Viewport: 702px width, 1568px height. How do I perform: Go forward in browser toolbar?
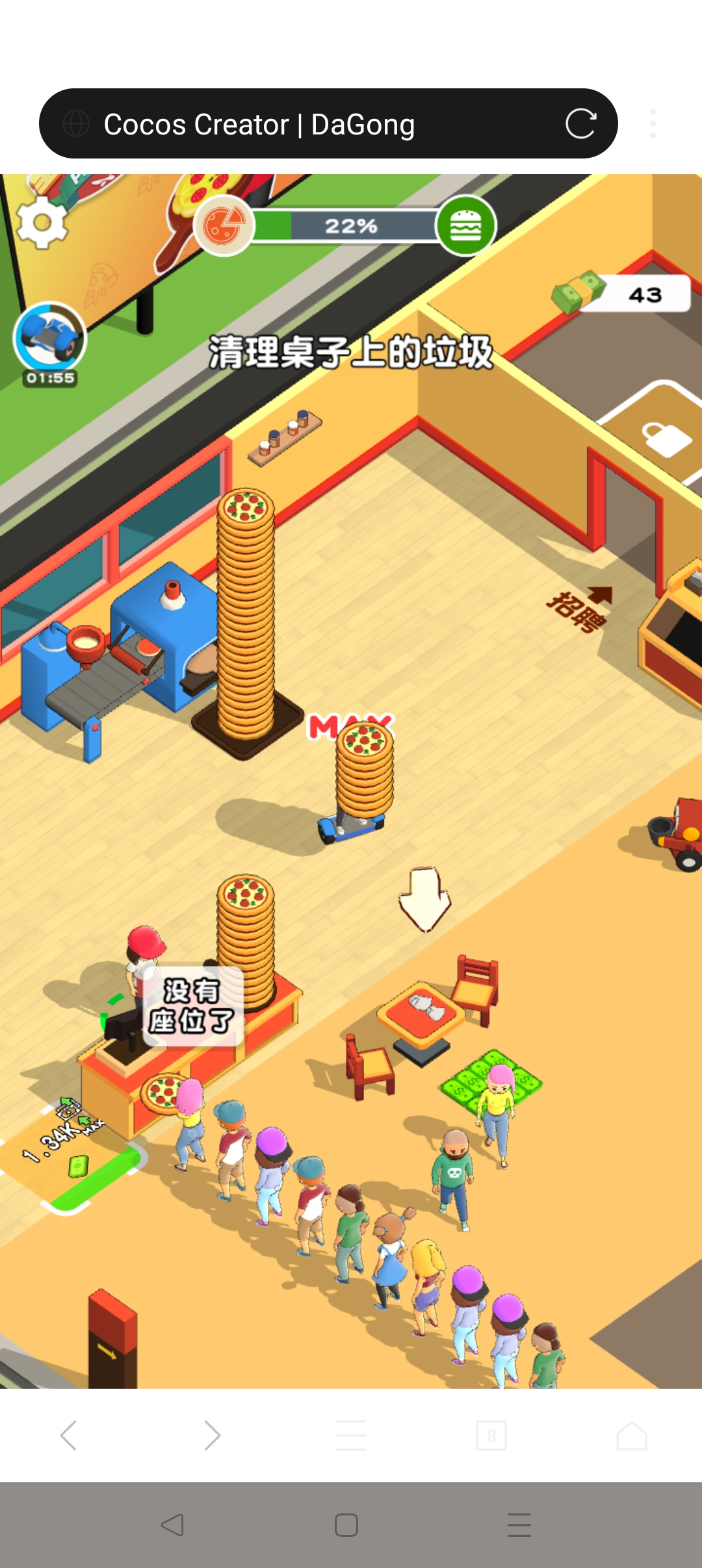[212, 1435]
